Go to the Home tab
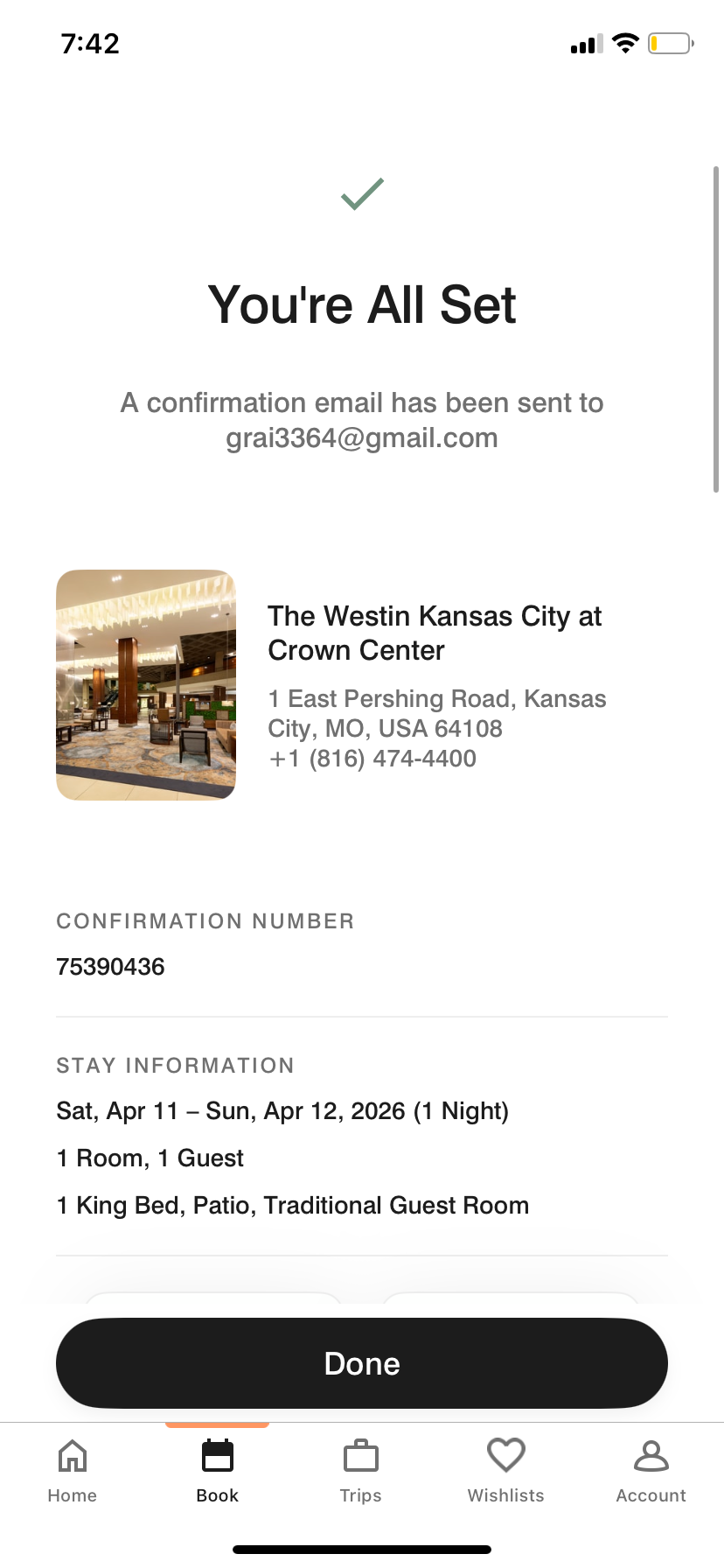 pyautogui.click(x=73, y=1470)
